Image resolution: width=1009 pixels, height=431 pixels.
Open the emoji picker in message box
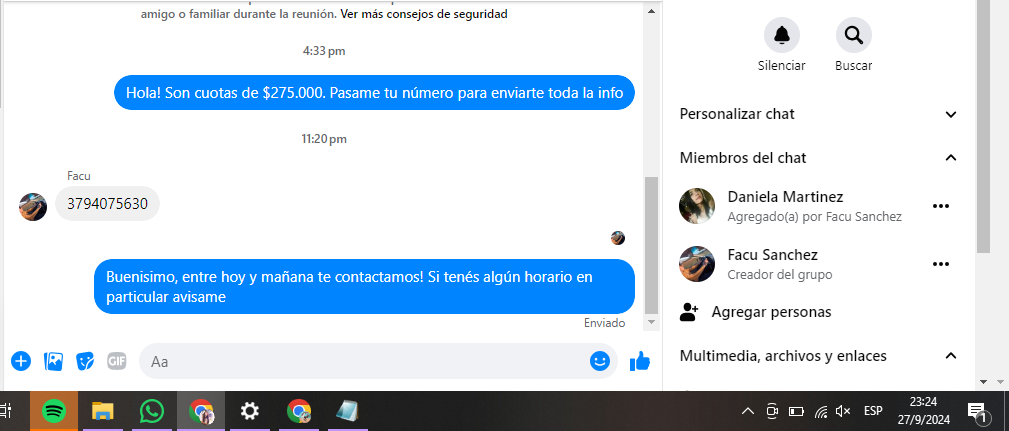[x=600, y=361]
